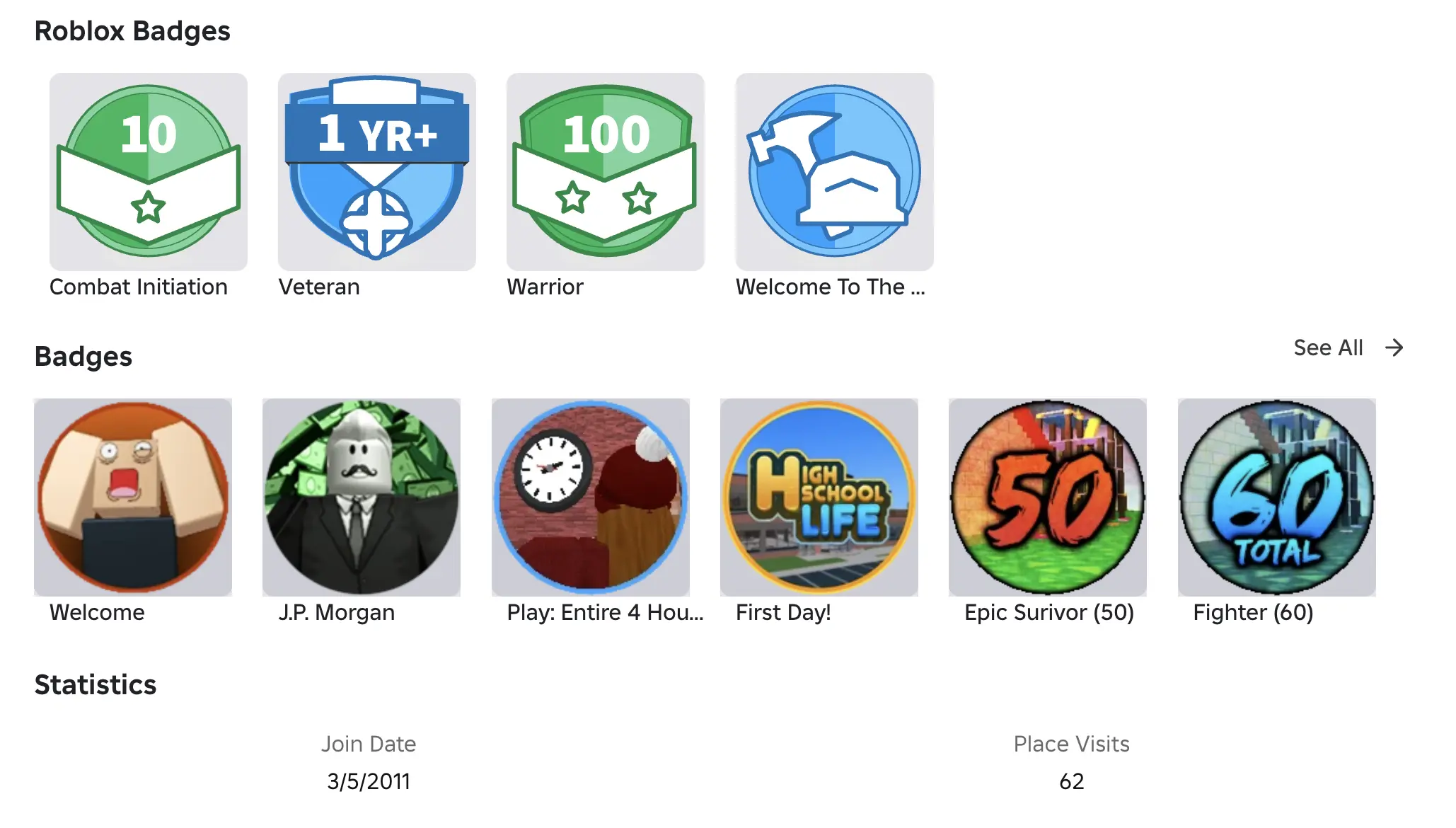Screen dimensions: 1456x828
Task: View the Play: Entire 4 Hou... badge
Action: [x=590, y=497]
